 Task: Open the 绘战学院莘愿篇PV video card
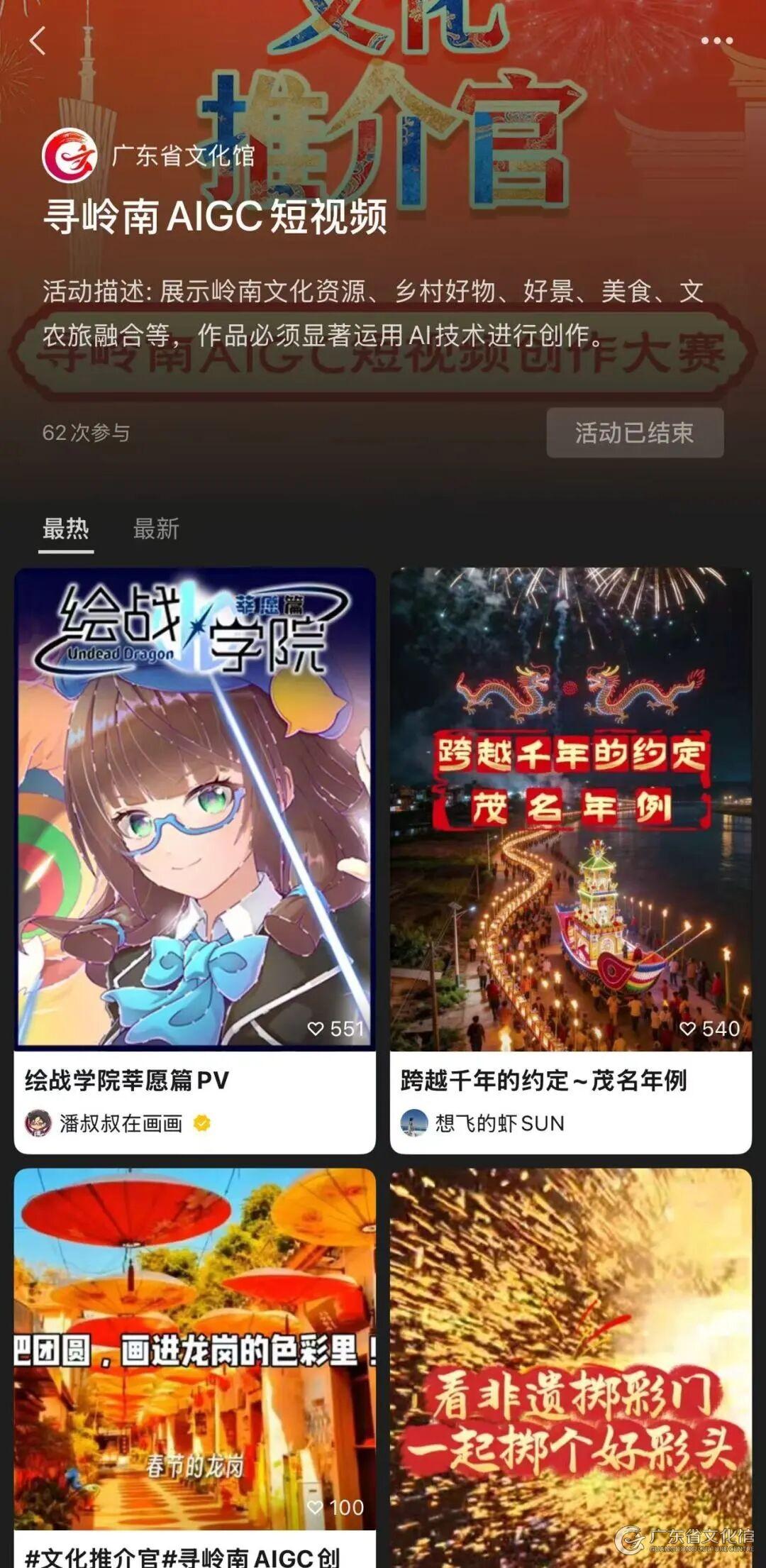click(x=195, y=809)
